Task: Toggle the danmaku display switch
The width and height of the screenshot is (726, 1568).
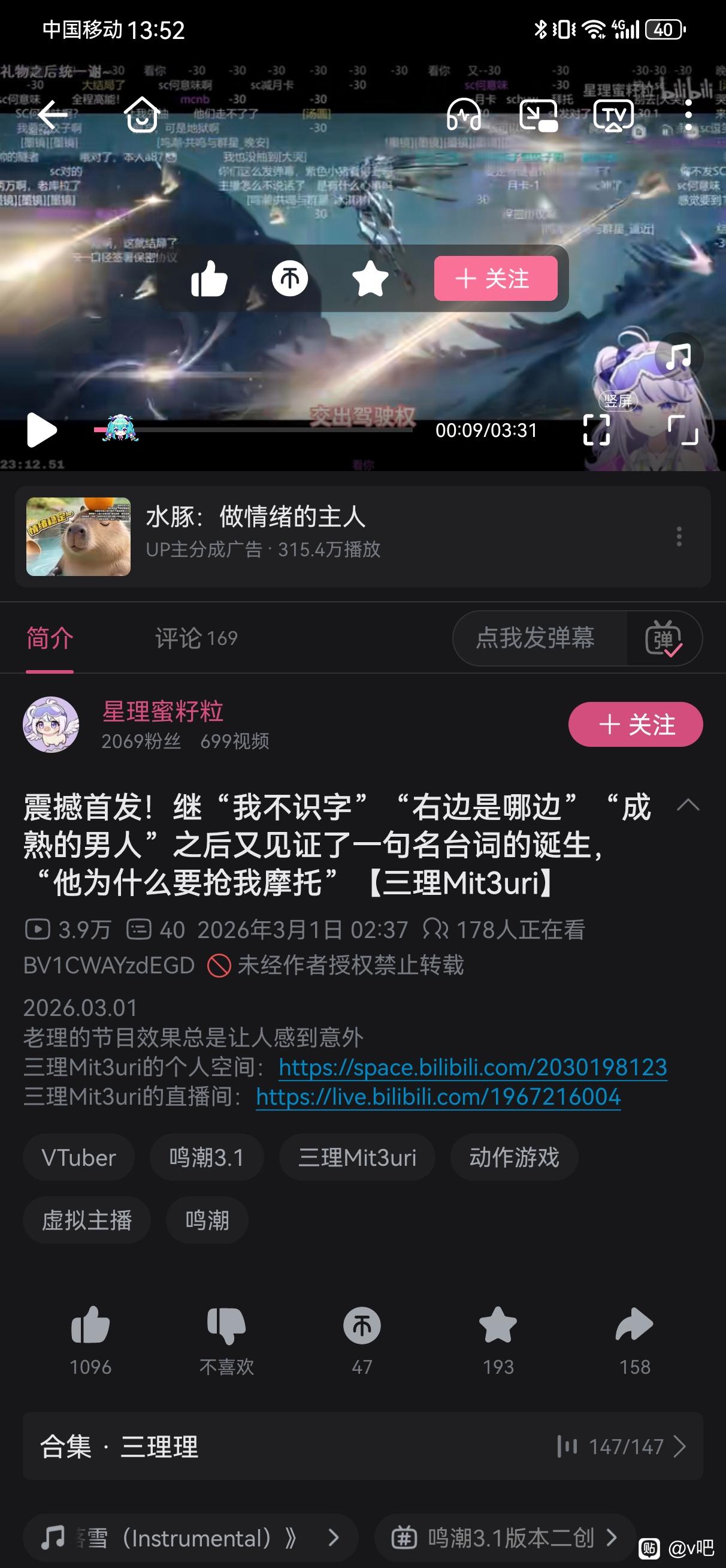Action: 663,638
